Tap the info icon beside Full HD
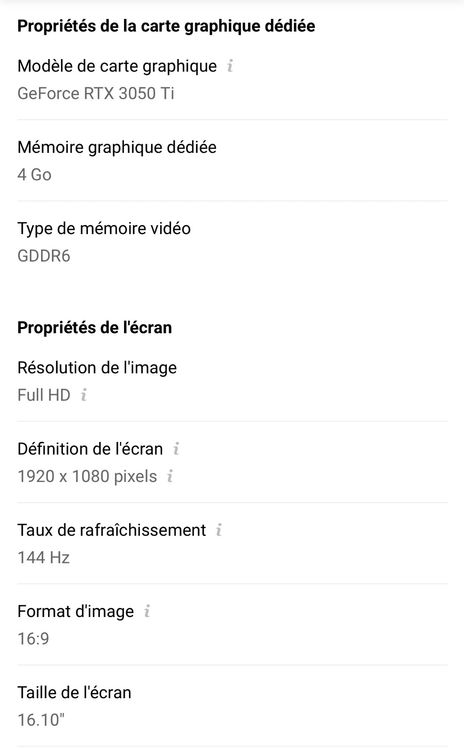 point(84,395)
